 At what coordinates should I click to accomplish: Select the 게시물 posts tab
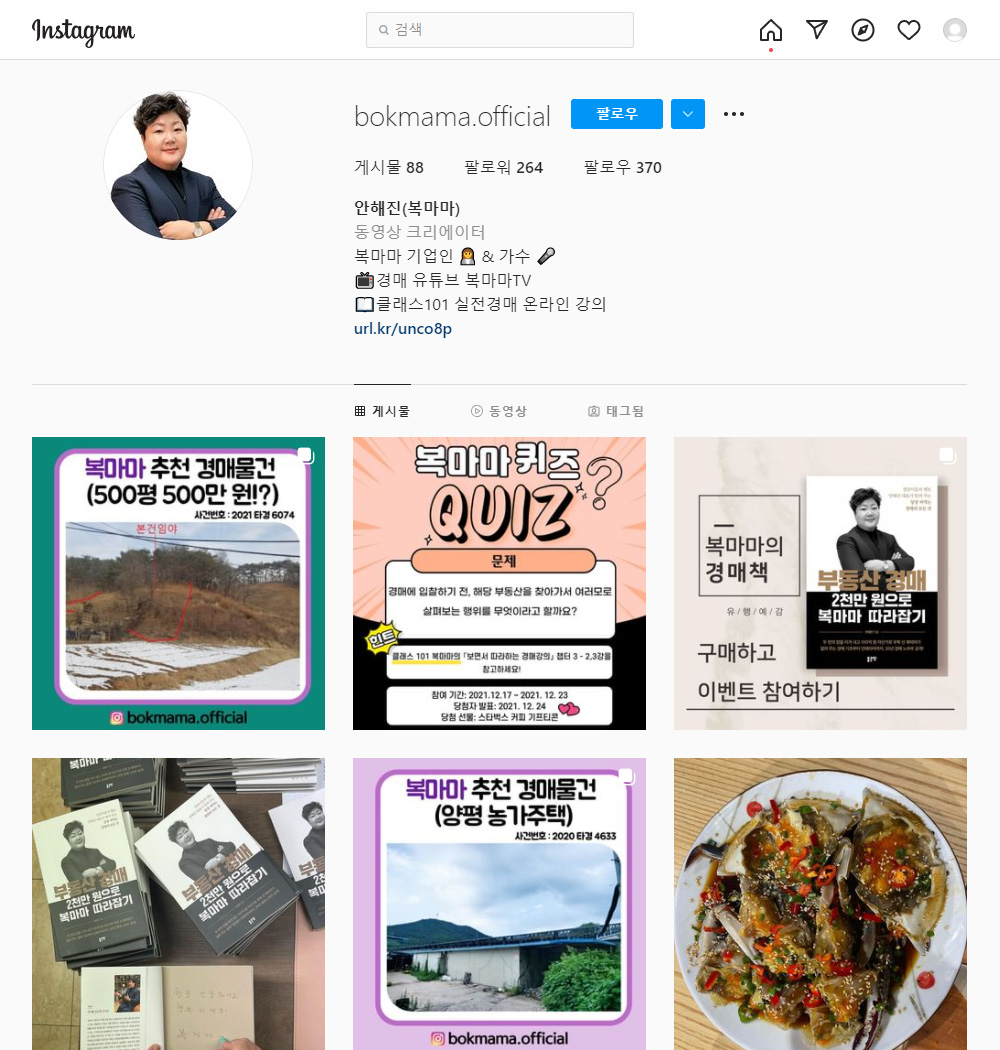point(382,411)
